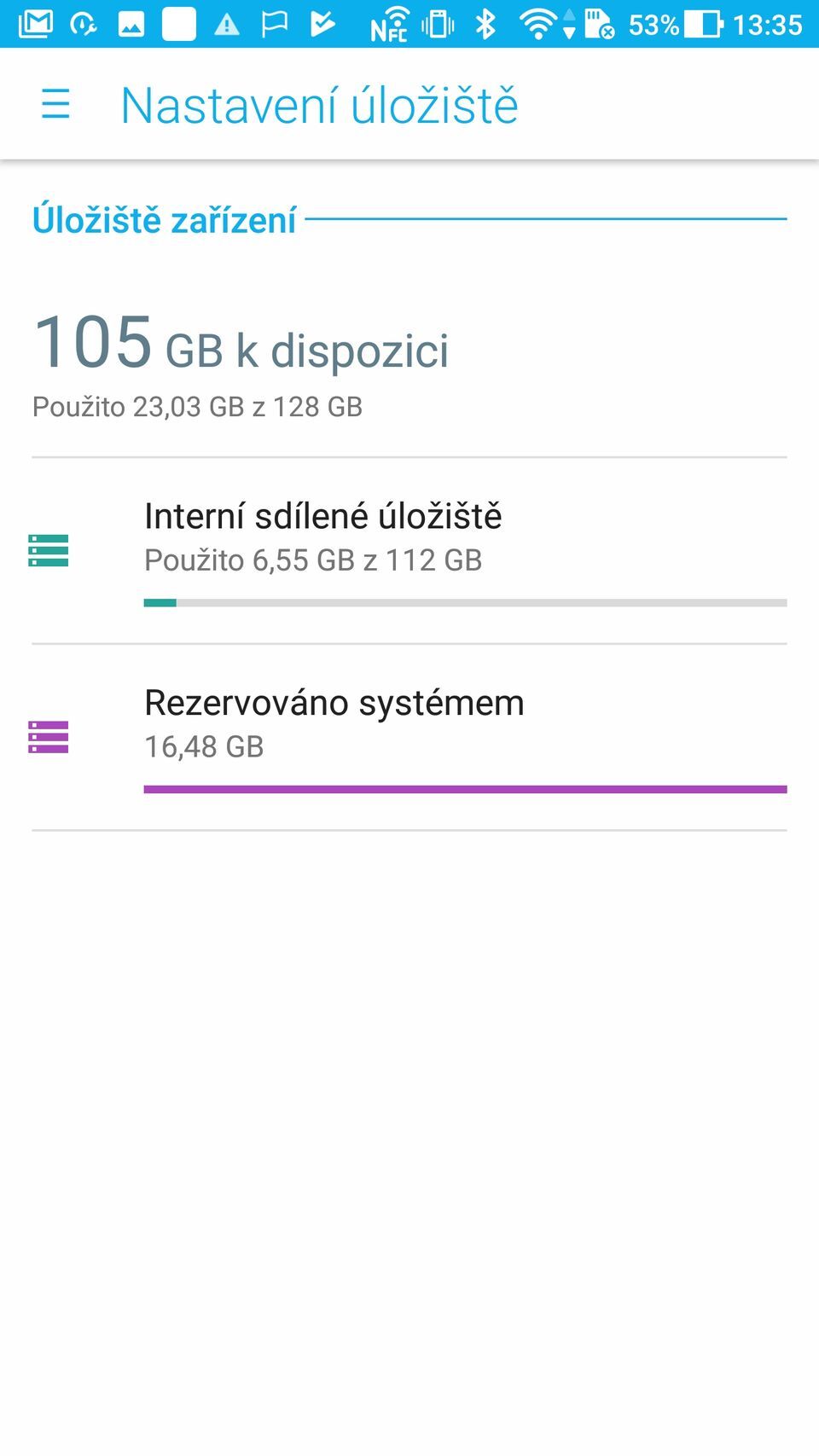Tap the flag notification icon

point(273,23)
